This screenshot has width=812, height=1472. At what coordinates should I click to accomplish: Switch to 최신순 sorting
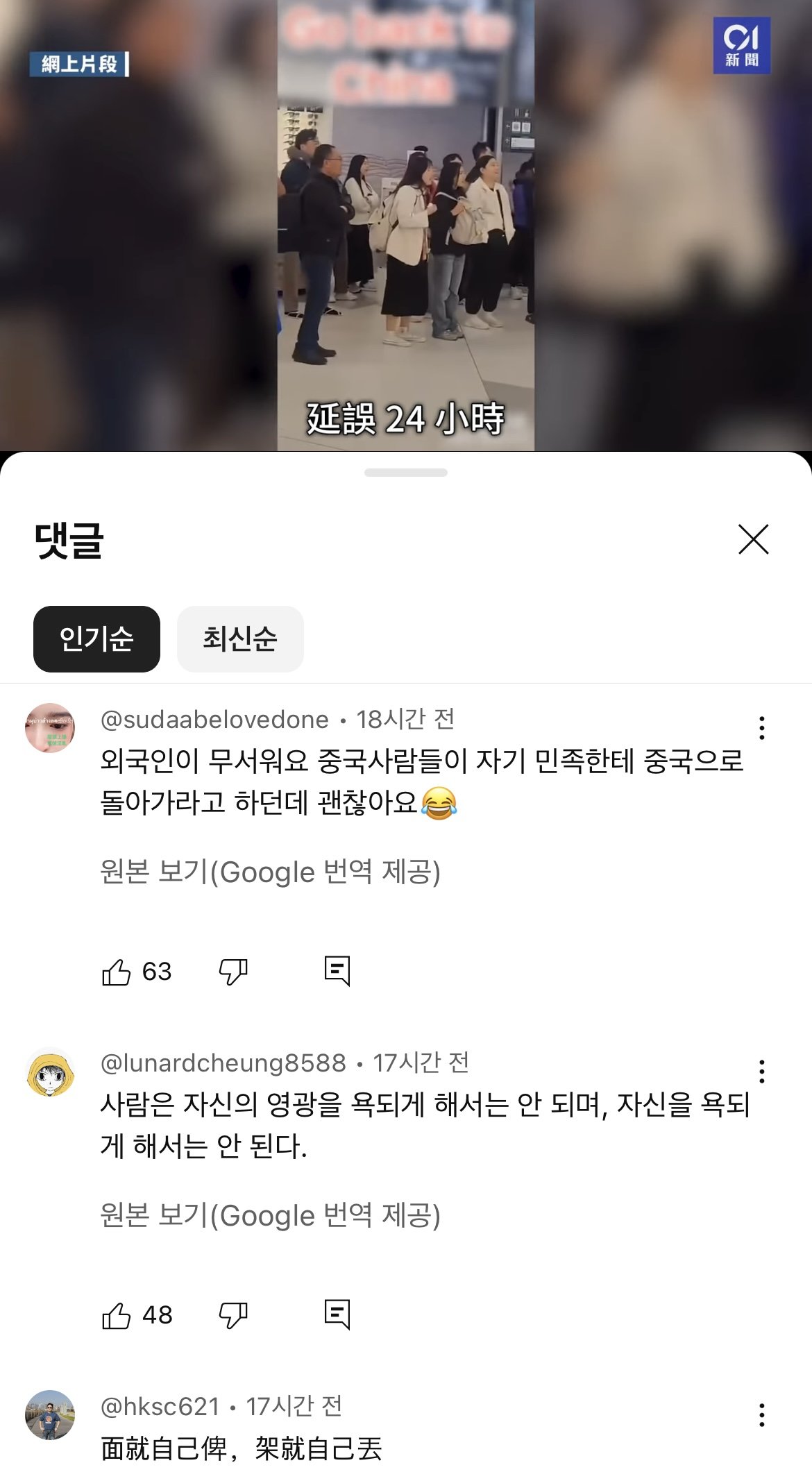(240, 638)
